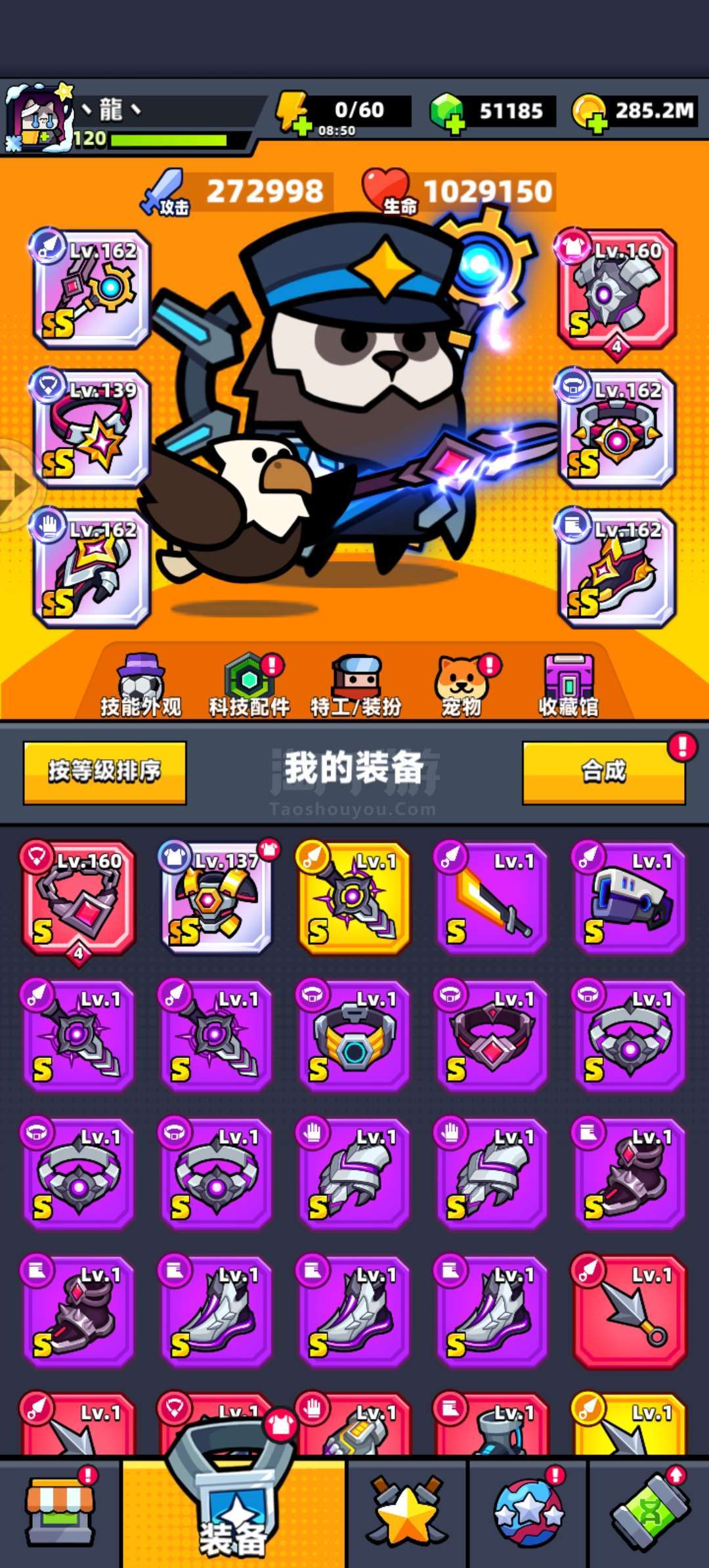The image size is (709, 1568).
Task: Switch to the shop tab
Action: [x=60, y=1512]
